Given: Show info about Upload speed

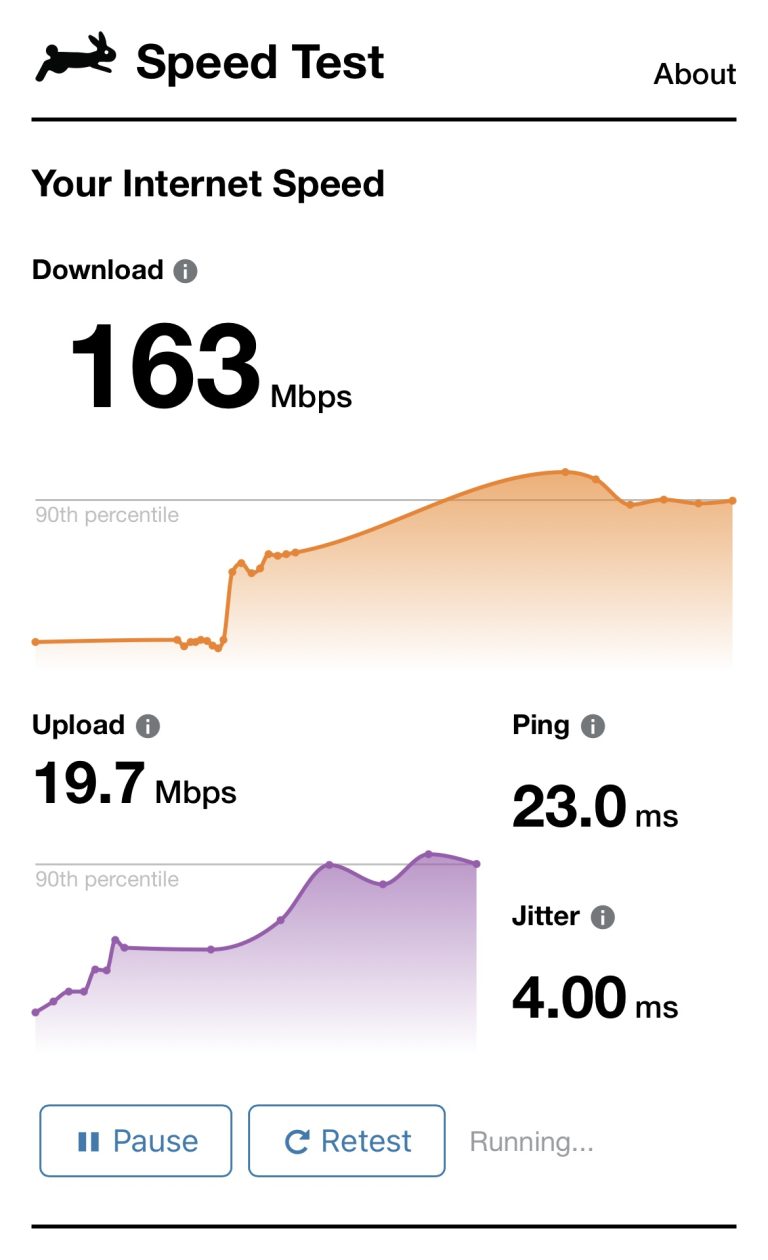Looking at the screenshot, I should (148, 726).
